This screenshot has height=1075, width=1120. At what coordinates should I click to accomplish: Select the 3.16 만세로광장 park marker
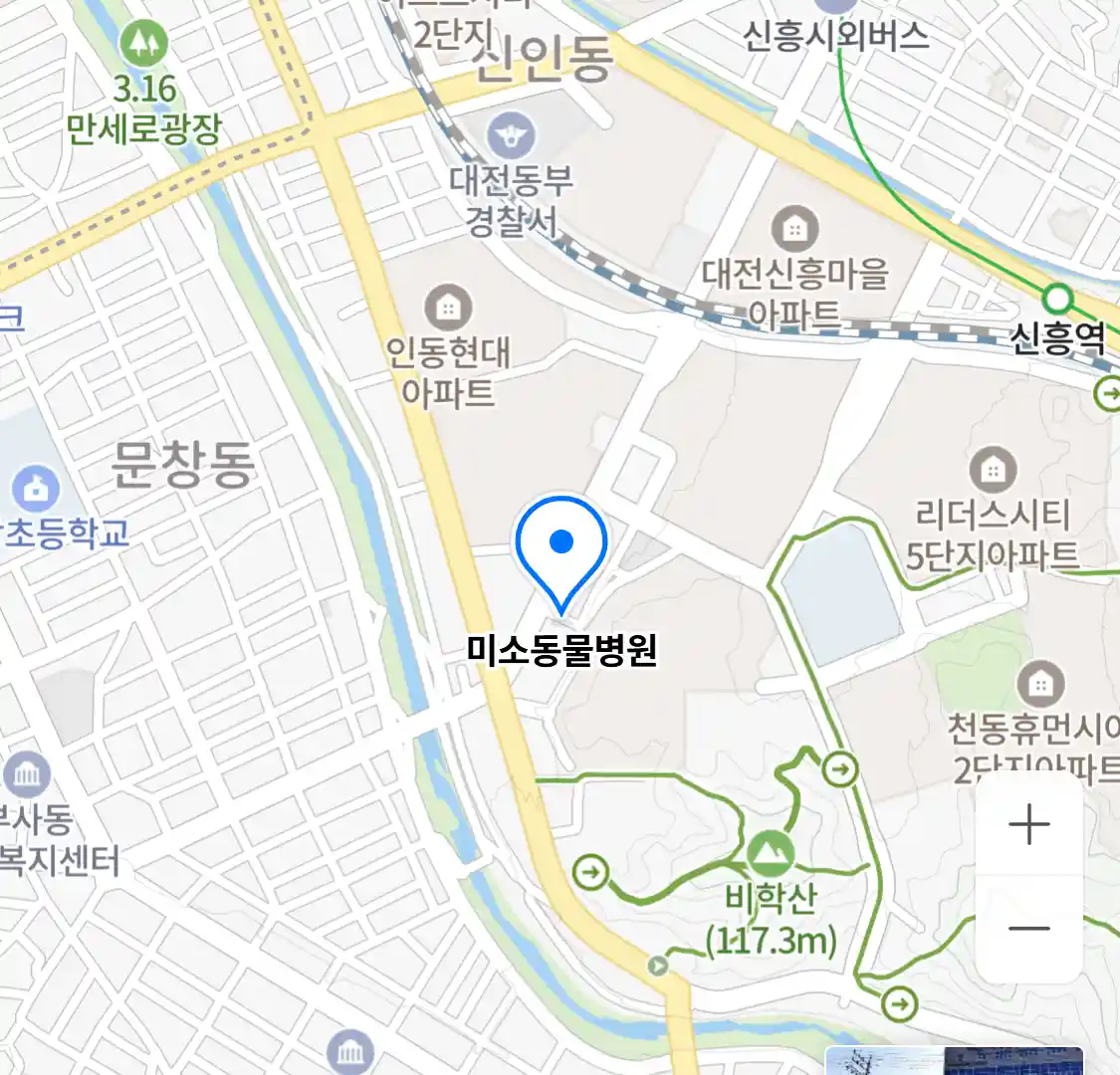pyautogui.click(x=144, y=42)
